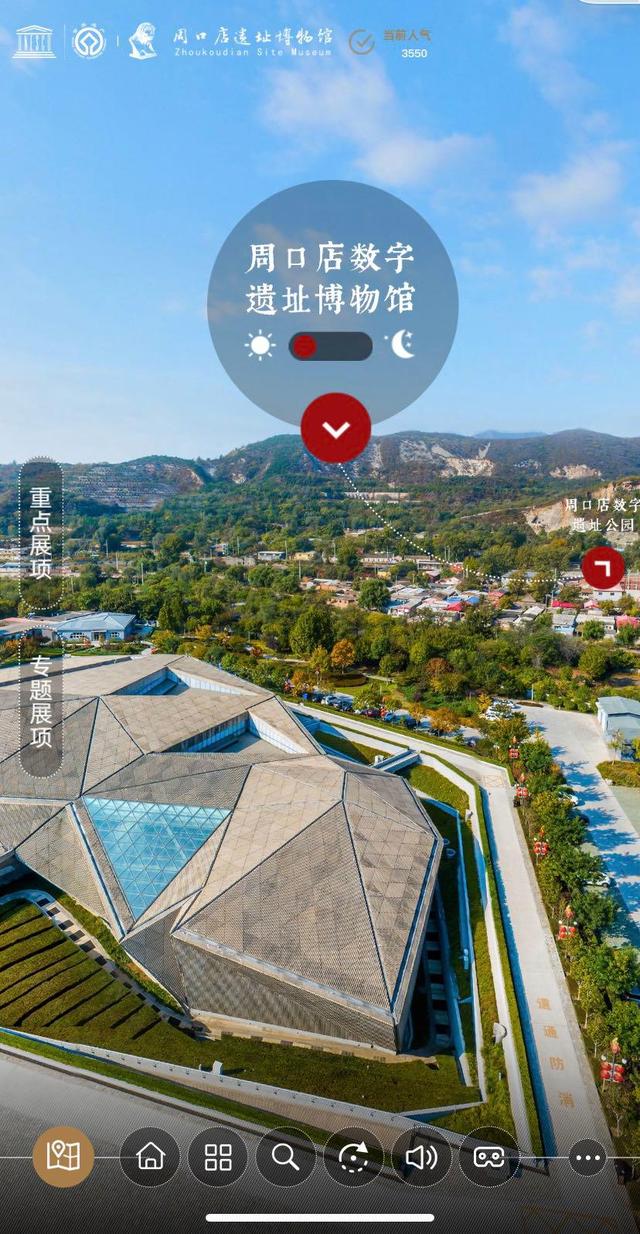
Task: Enter VR headset mode
Action: point(489,1157)
